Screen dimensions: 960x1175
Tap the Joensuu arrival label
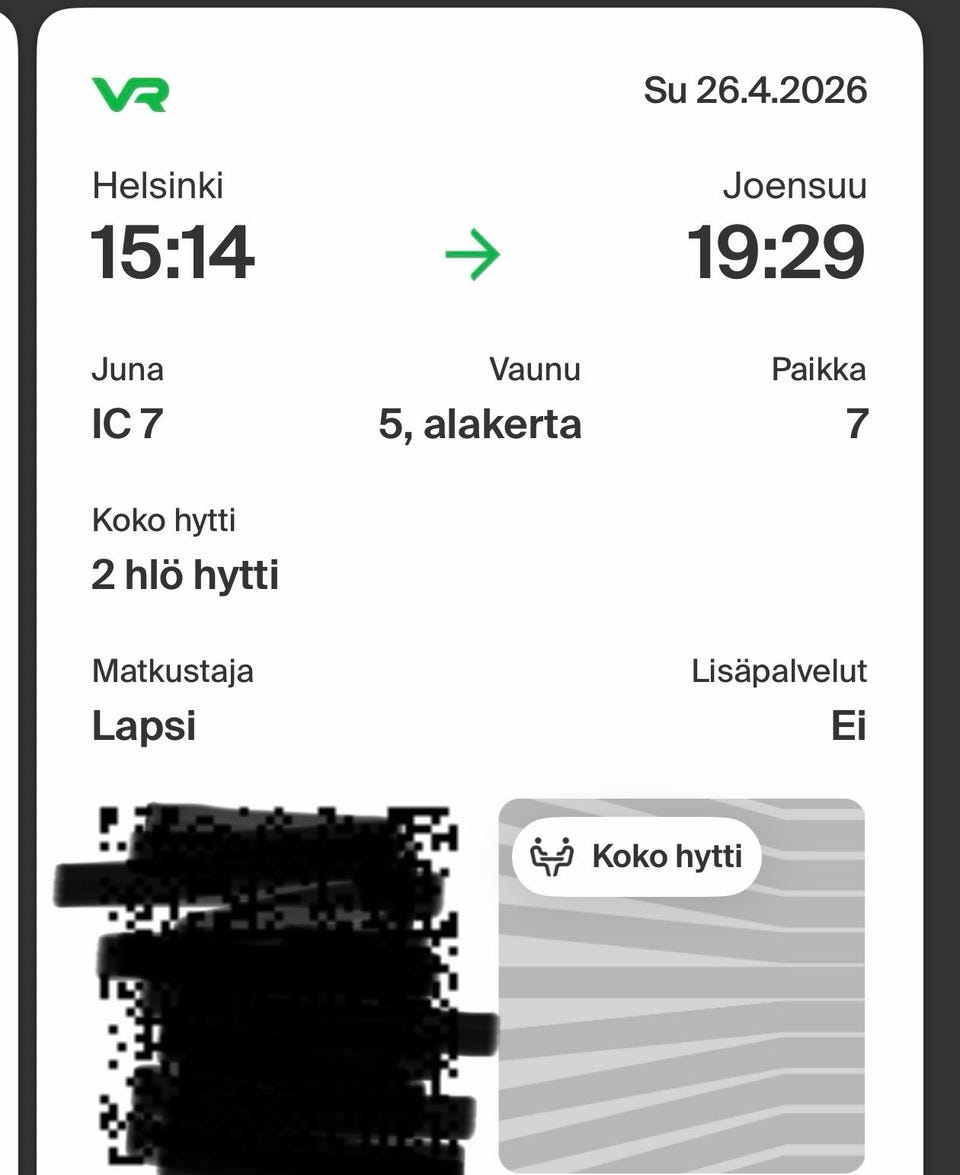click(x=793, y=185)
